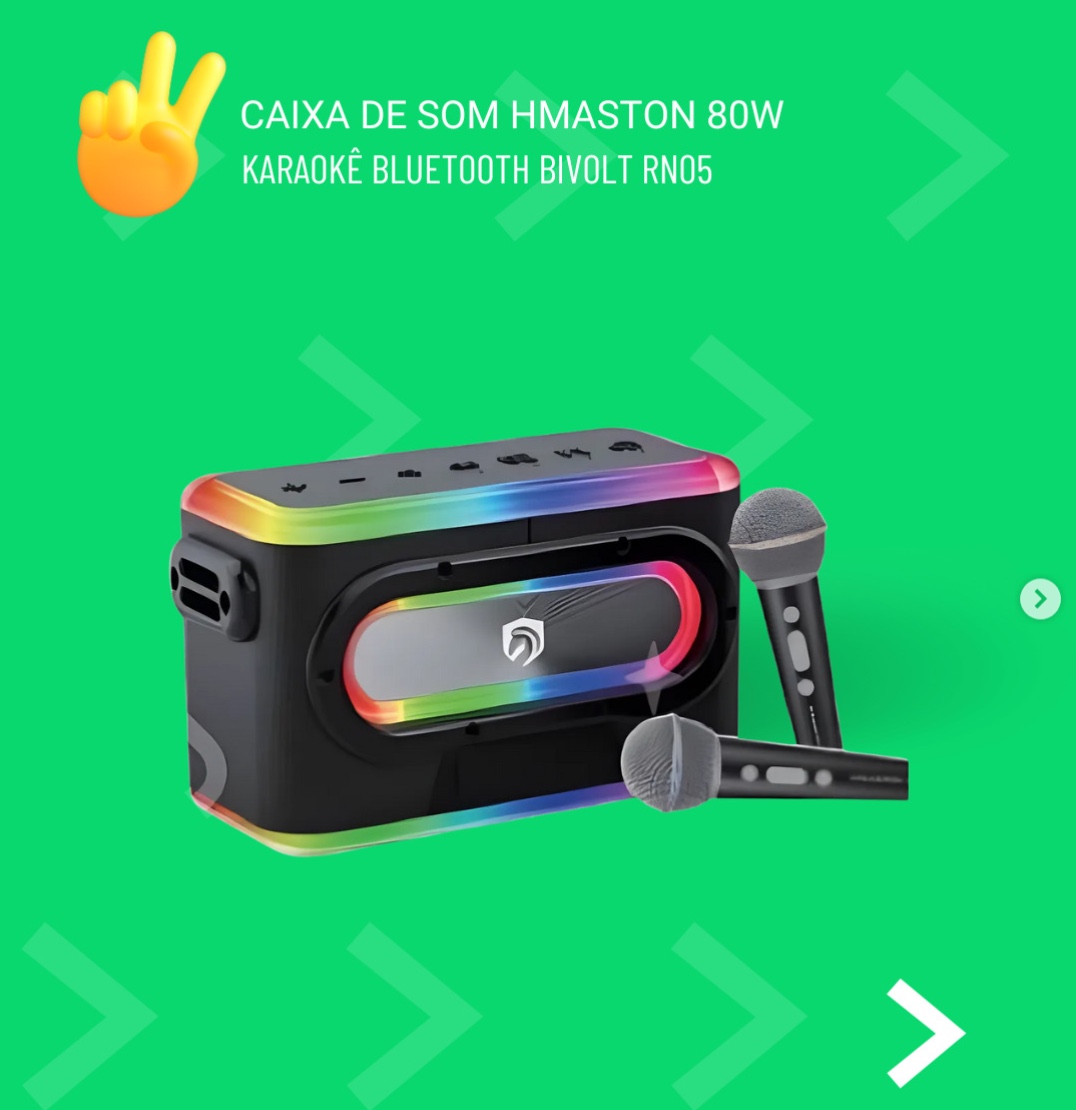Go to the next carousel image
The height and width of the screenshot is (1110, 1076).
pos(1040,599)
